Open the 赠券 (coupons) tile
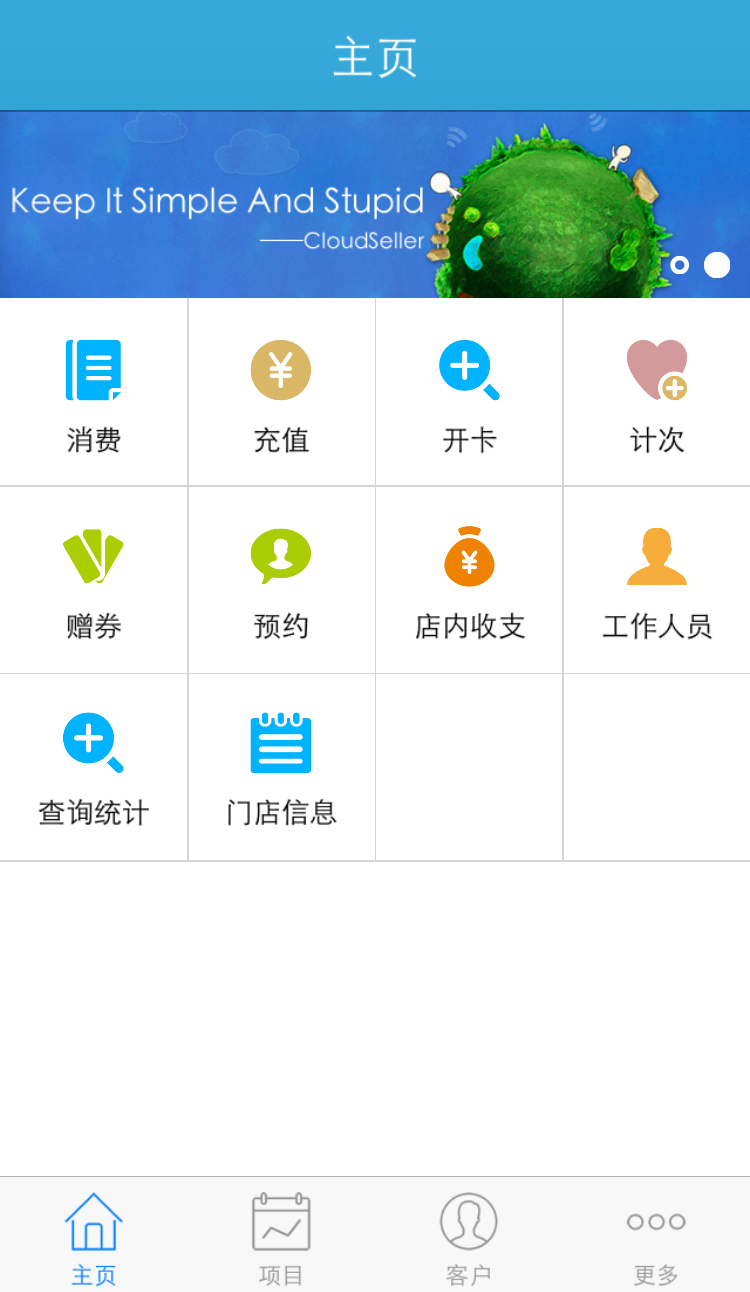 [94, 580]
